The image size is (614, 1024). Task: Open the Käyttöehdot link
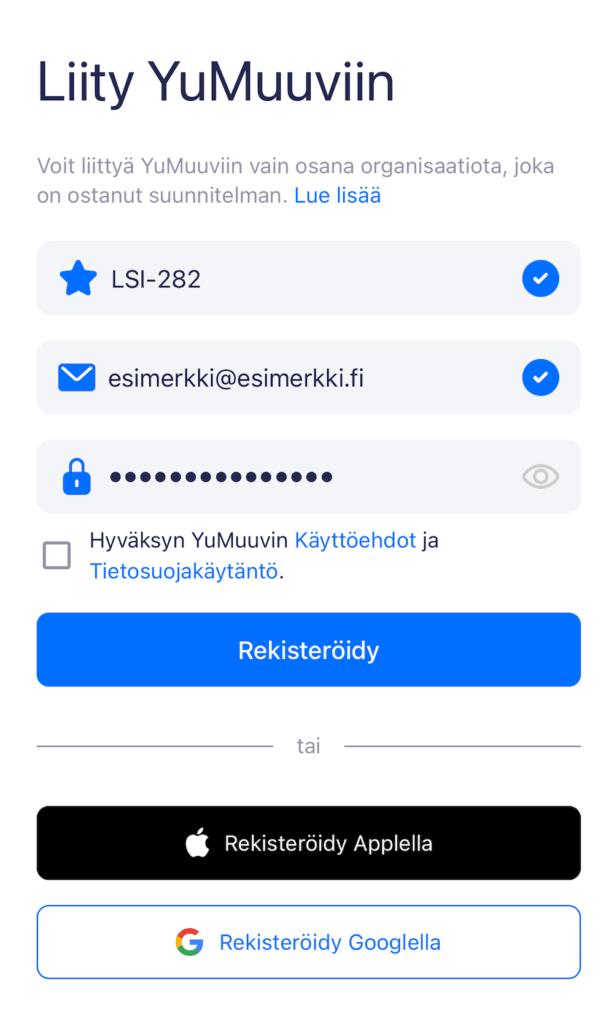(355, 541)
